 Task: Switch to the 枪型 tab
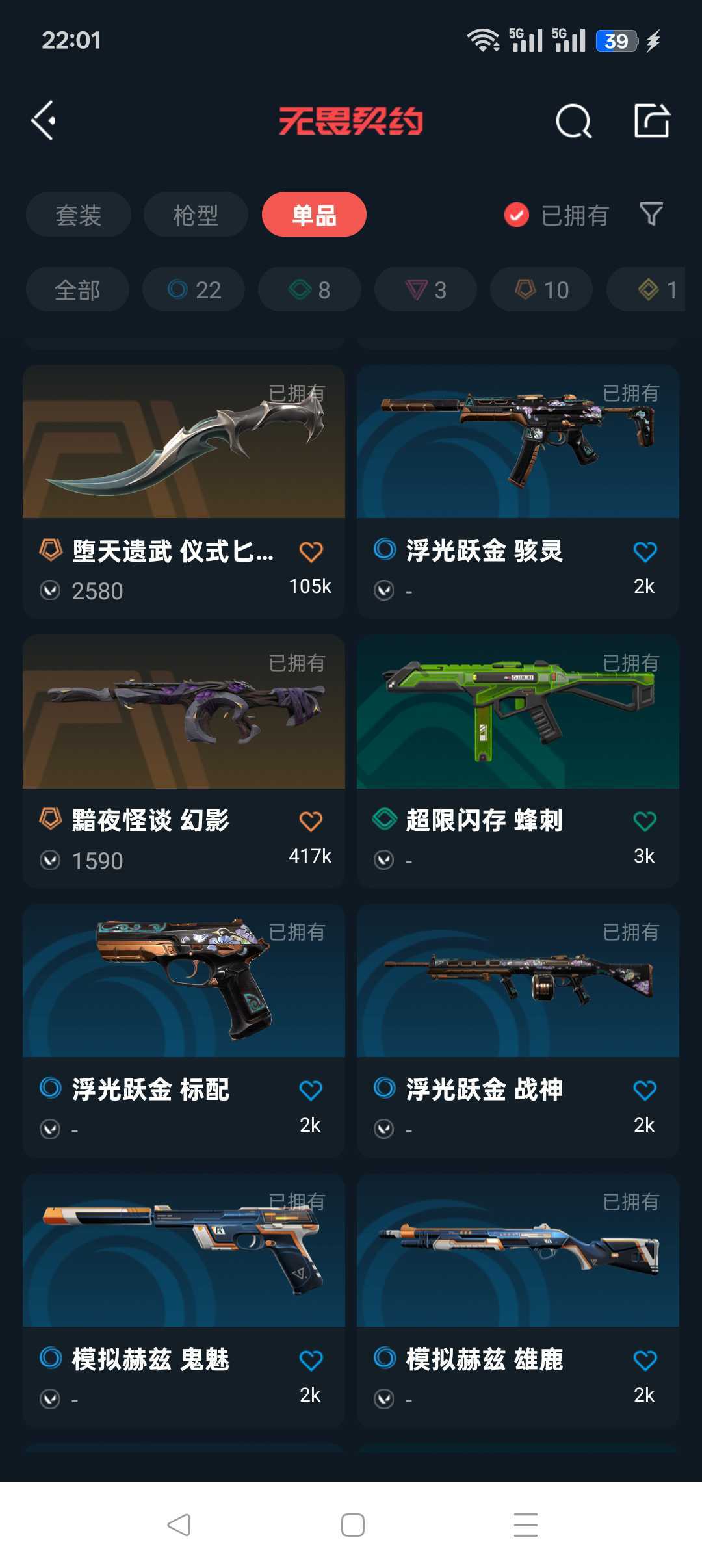click(x=196, y=215)
